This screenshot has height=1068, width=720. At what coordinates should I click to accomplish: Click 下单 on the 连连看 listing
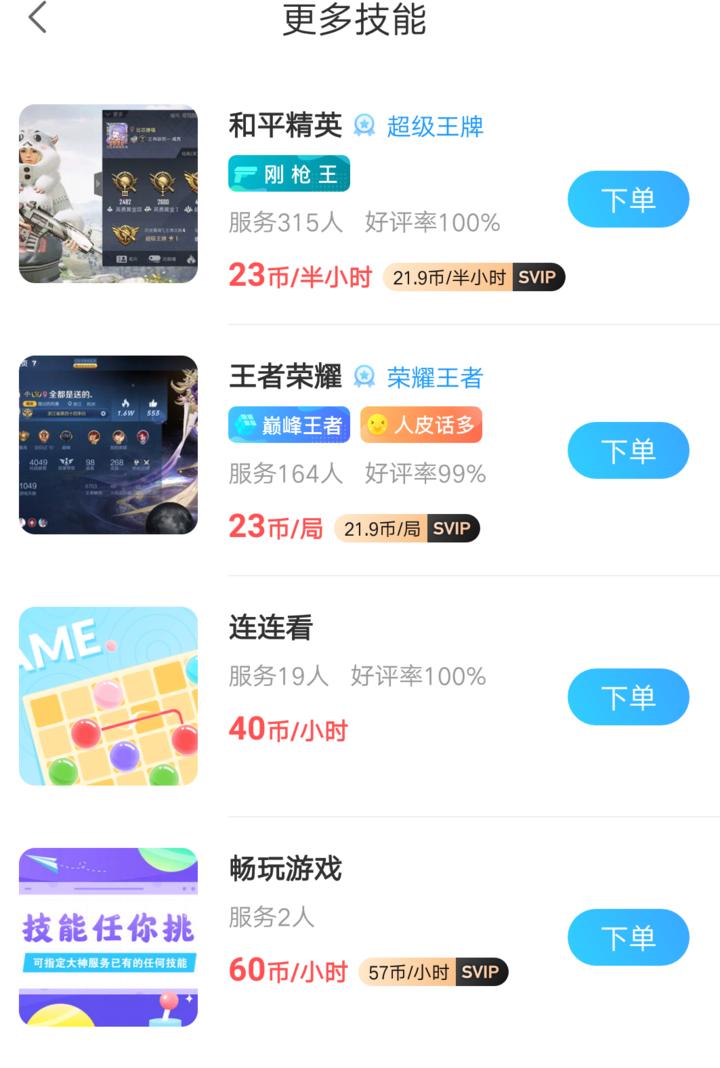pyautogui.click(x=628, y=697)
